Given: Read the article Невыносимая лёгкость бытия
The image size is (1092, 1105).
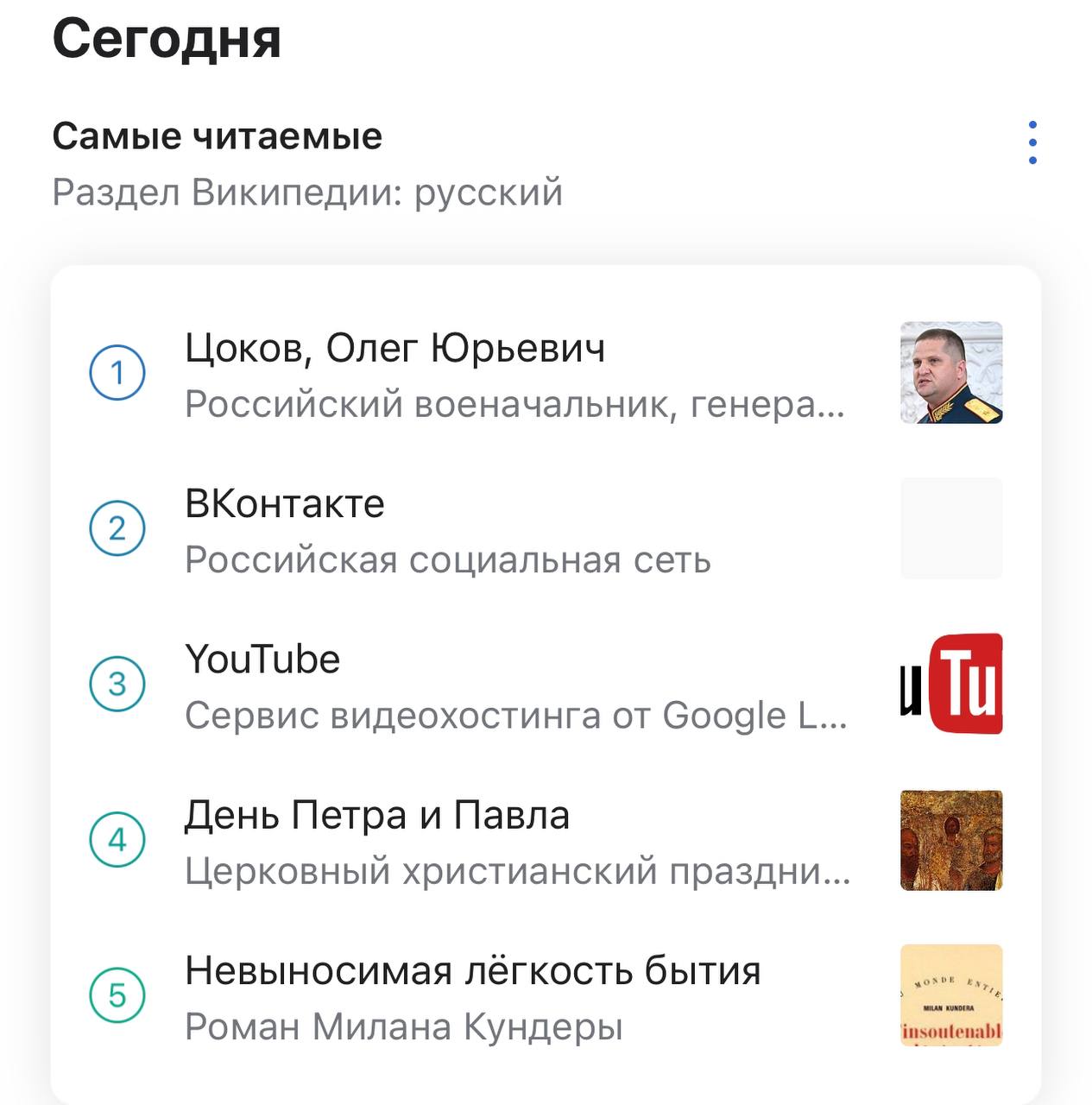Looking at the screenshot, I should (x=472, y=971).
